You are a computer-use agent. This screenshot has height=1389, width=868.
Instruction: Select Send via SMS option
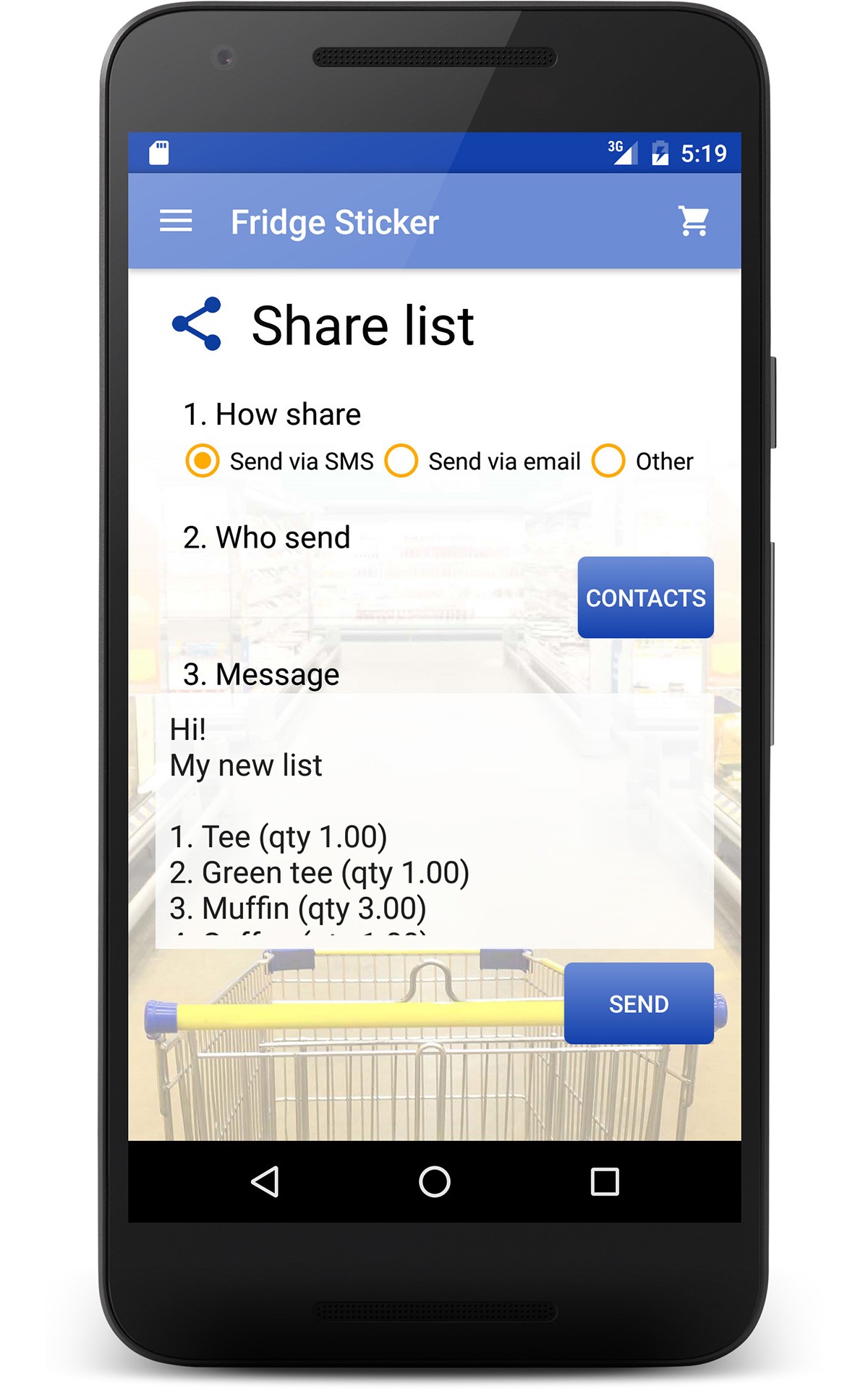(x=280, y=461)
